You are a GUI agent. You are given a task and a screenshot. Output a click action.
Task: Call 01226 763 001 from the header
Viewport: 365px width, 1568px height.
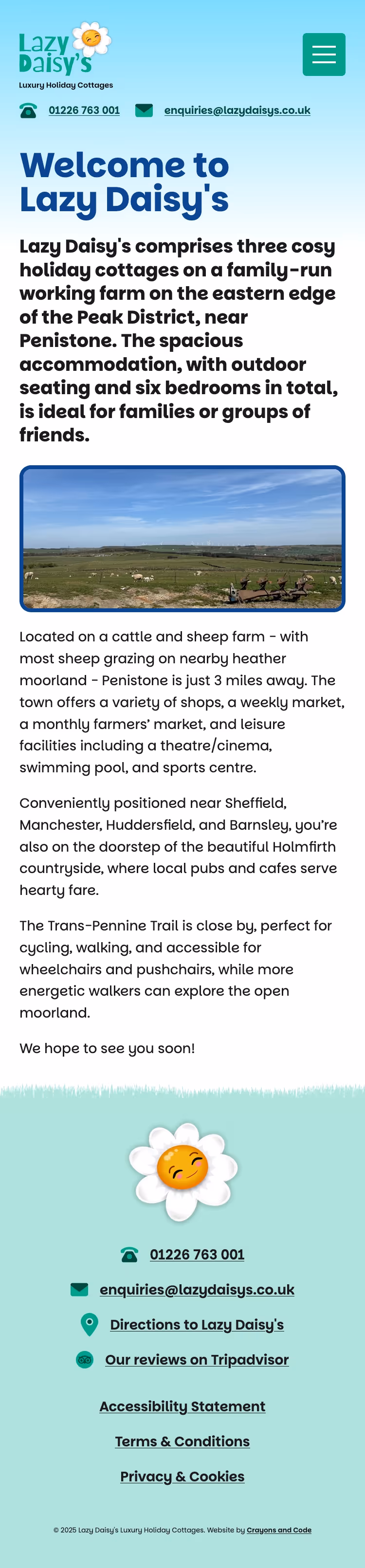pyautogui.click(x=84, y=110)
